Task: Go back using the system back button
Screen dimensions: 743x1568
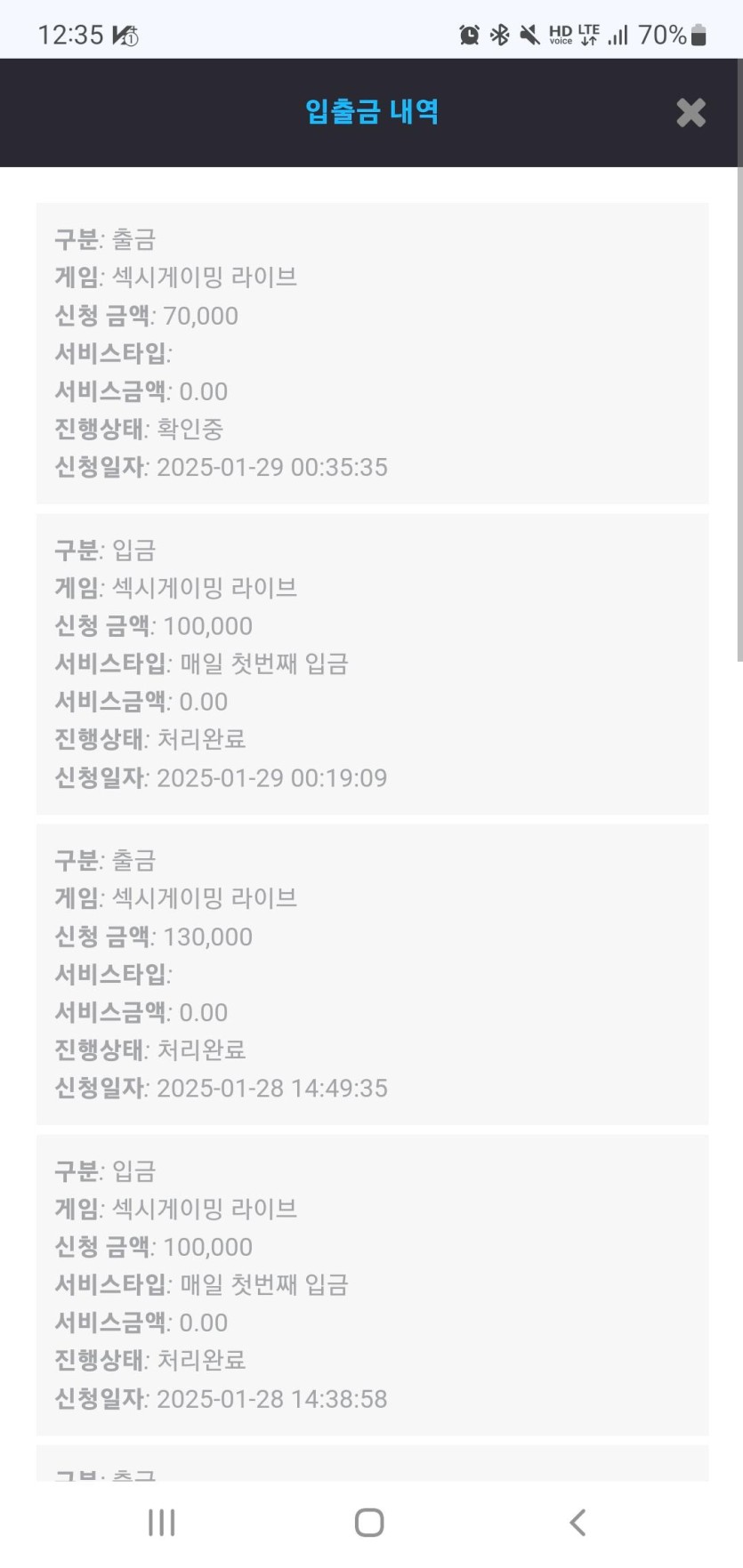Action: (x=577, y=1522)
